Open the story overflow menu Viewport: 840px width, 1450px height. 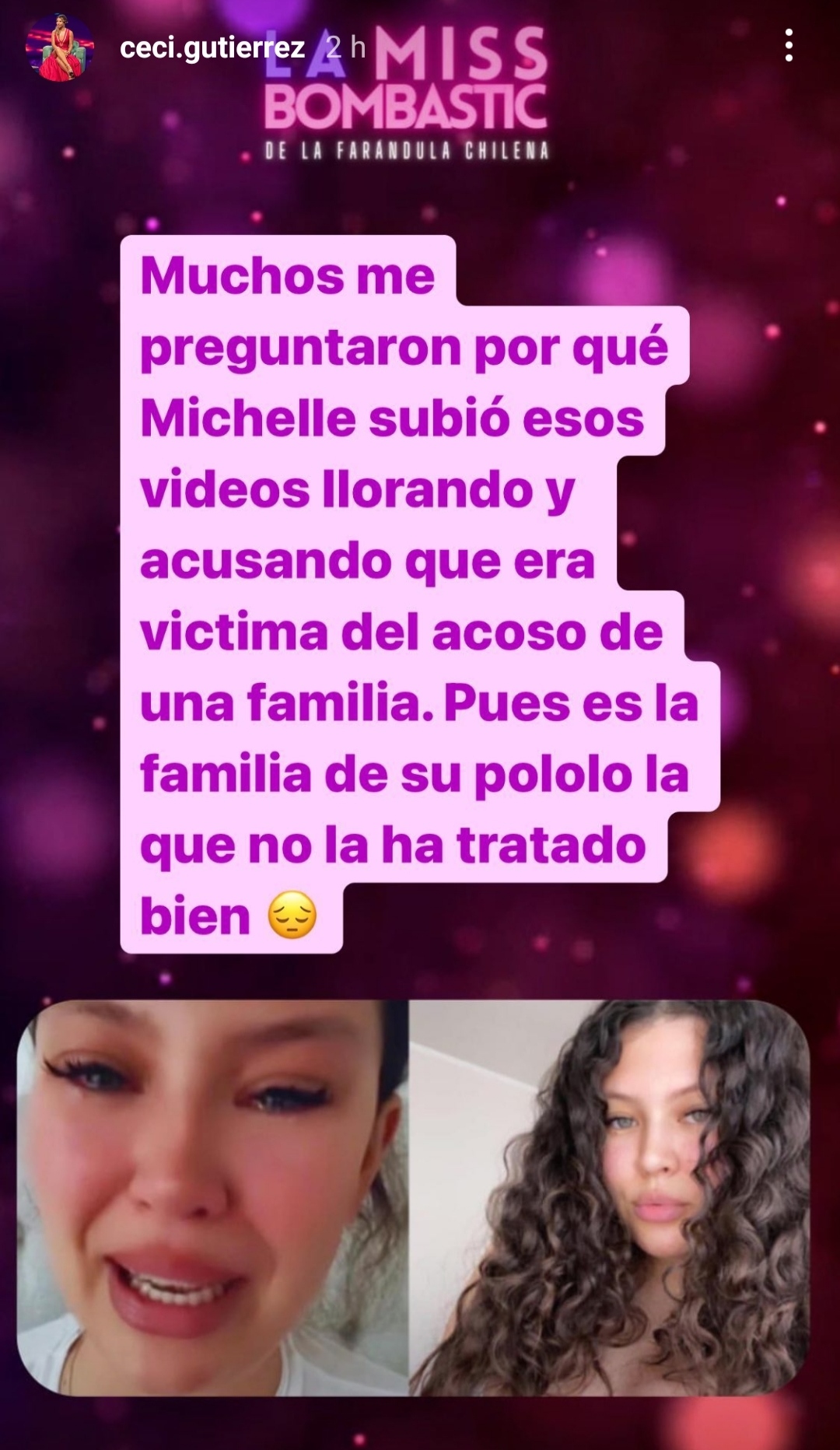789,46
